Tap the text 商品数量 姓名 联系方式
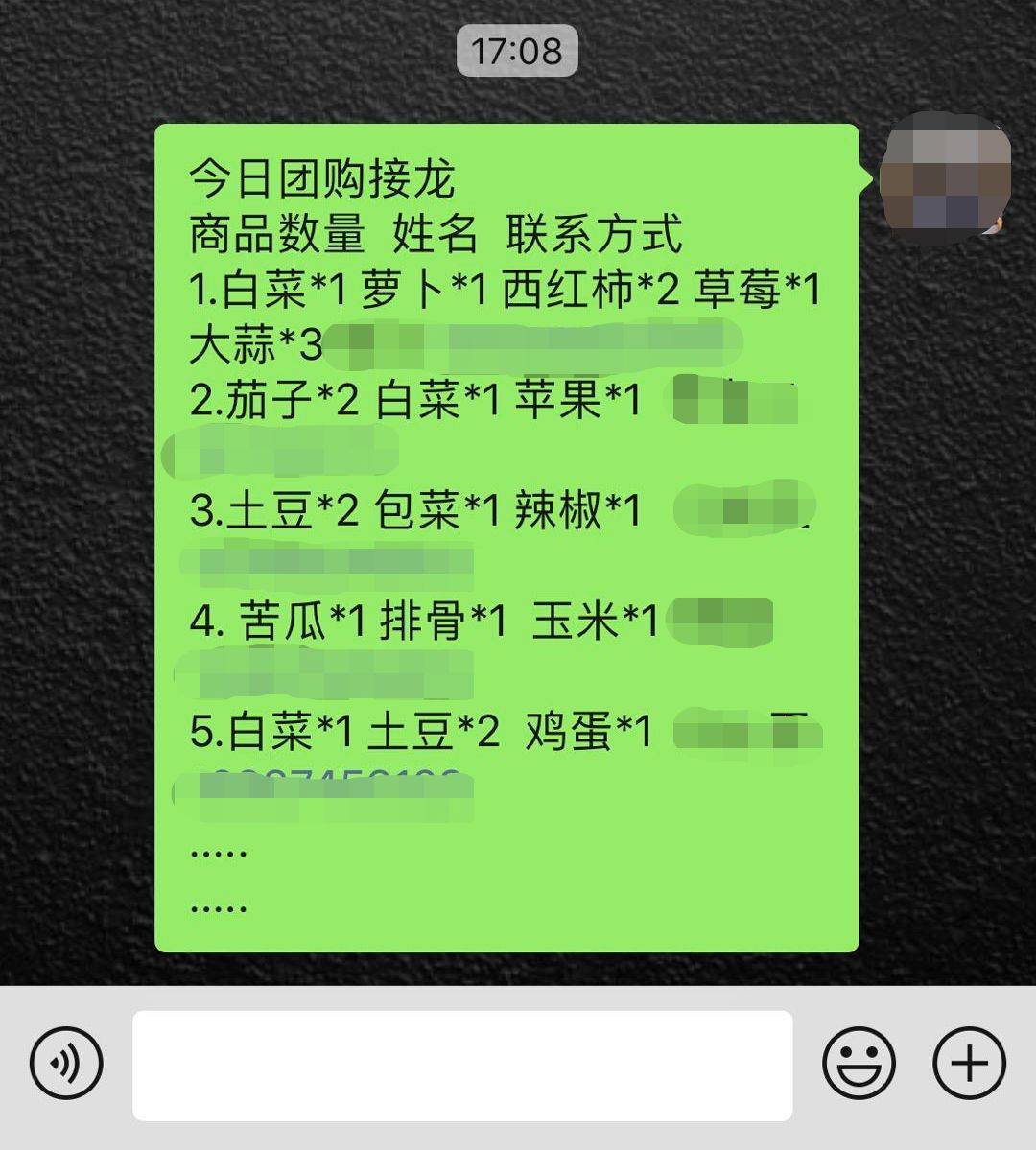Screen dimensions: 1036x1150 pos(434,232)
